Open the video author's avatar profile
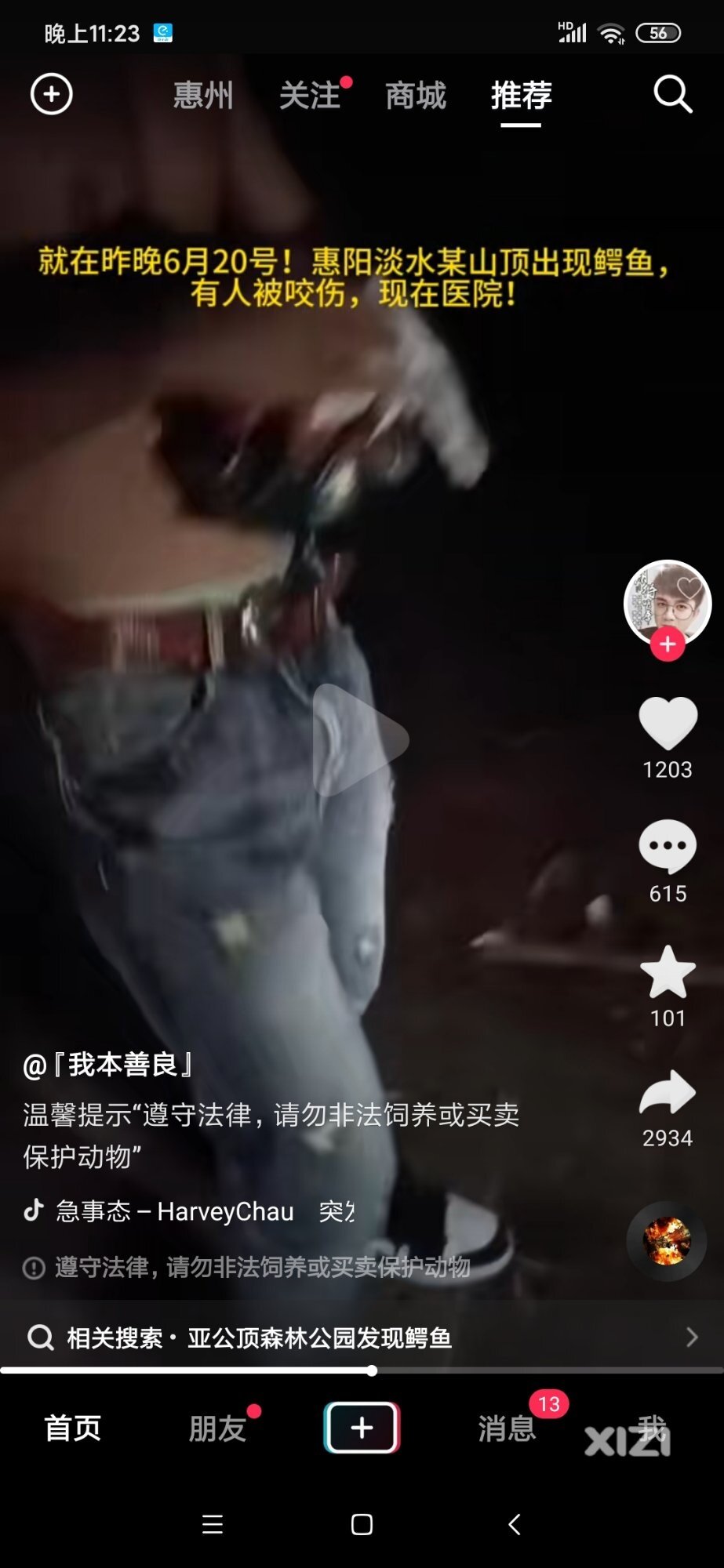724x1568 pixels. (x=668, y=601)
